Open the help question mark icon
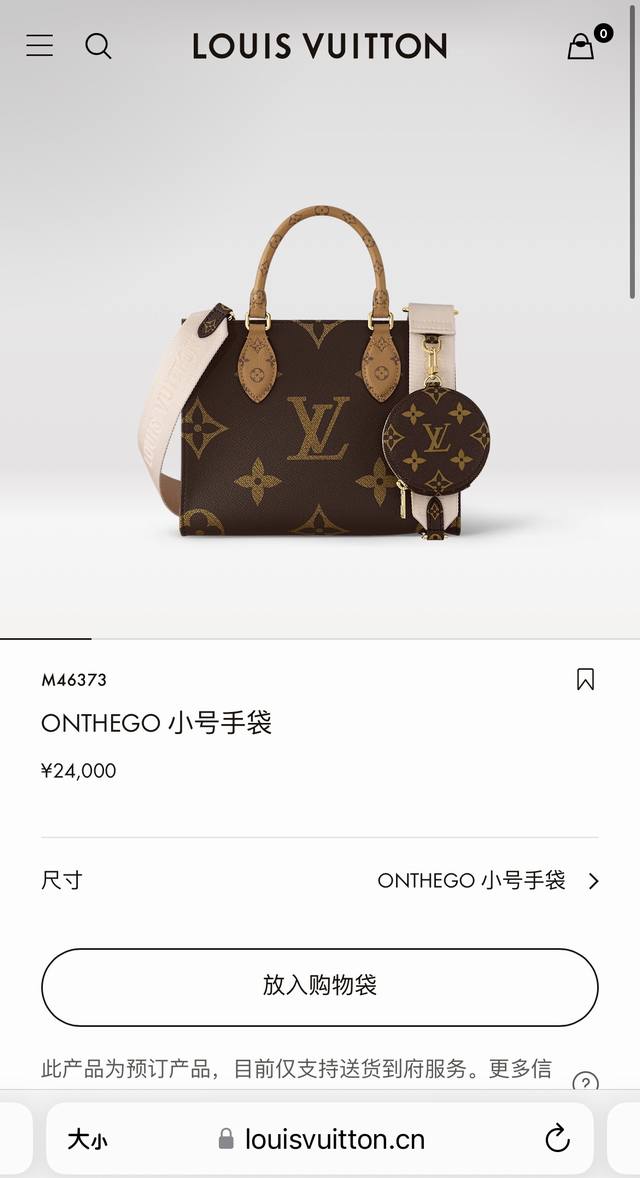 pyautogui.click(x=586, y=1083)
